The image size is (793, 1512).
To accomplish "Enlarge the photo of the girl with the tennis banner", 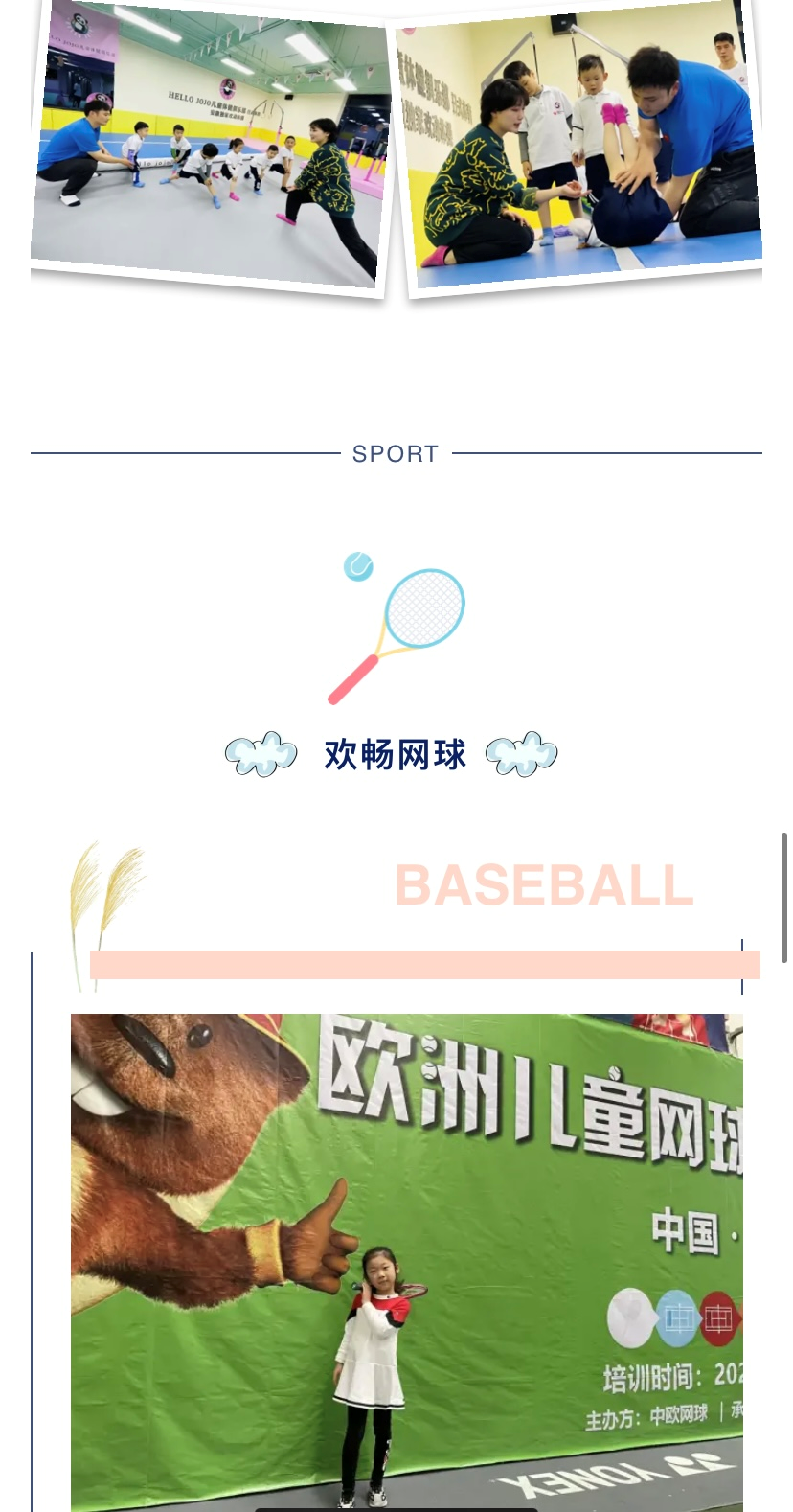I will pyautogui.click(x=406, y=1261).
